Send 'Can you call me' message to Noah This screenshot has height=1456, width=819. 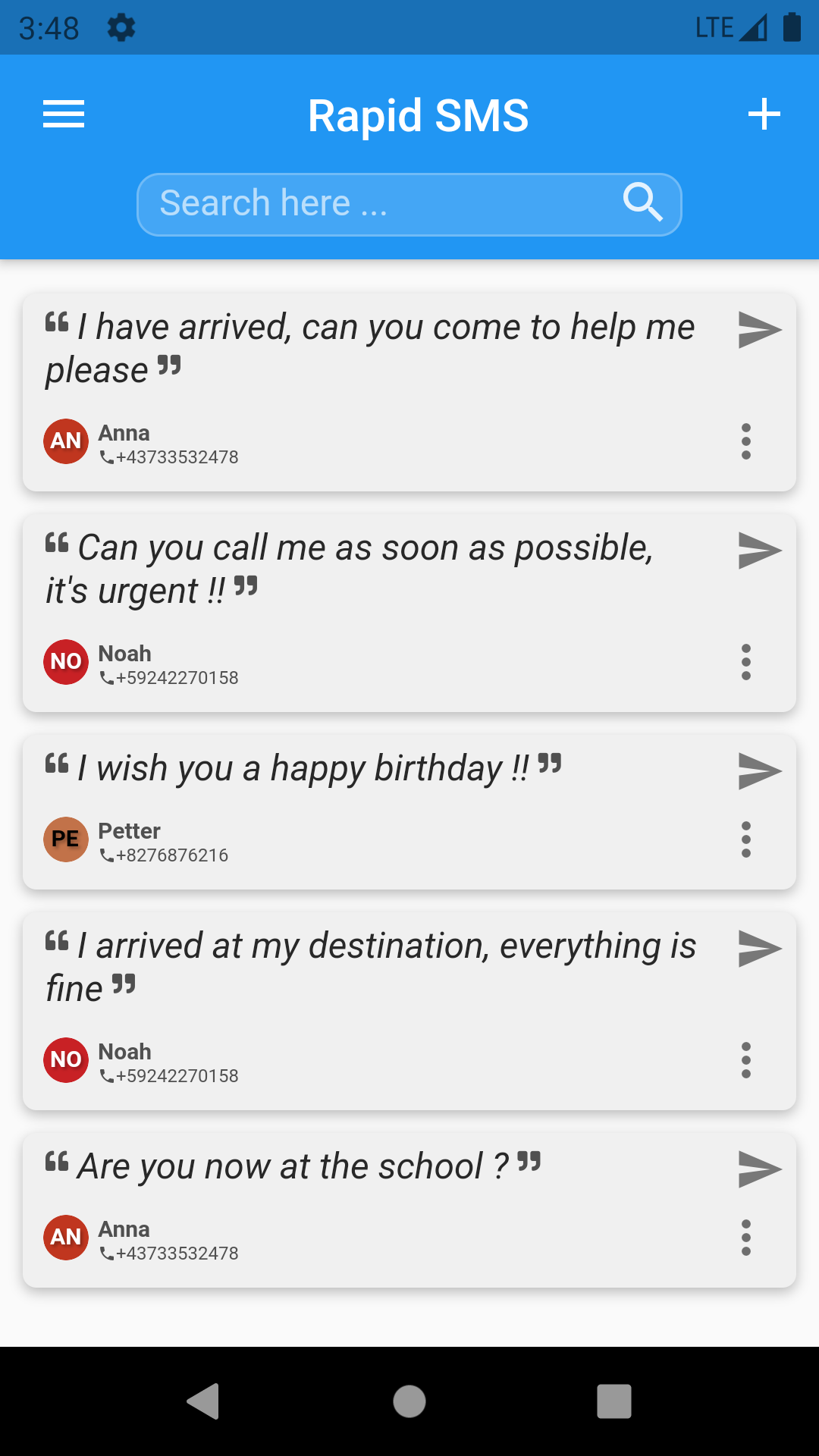click(759, 551)
